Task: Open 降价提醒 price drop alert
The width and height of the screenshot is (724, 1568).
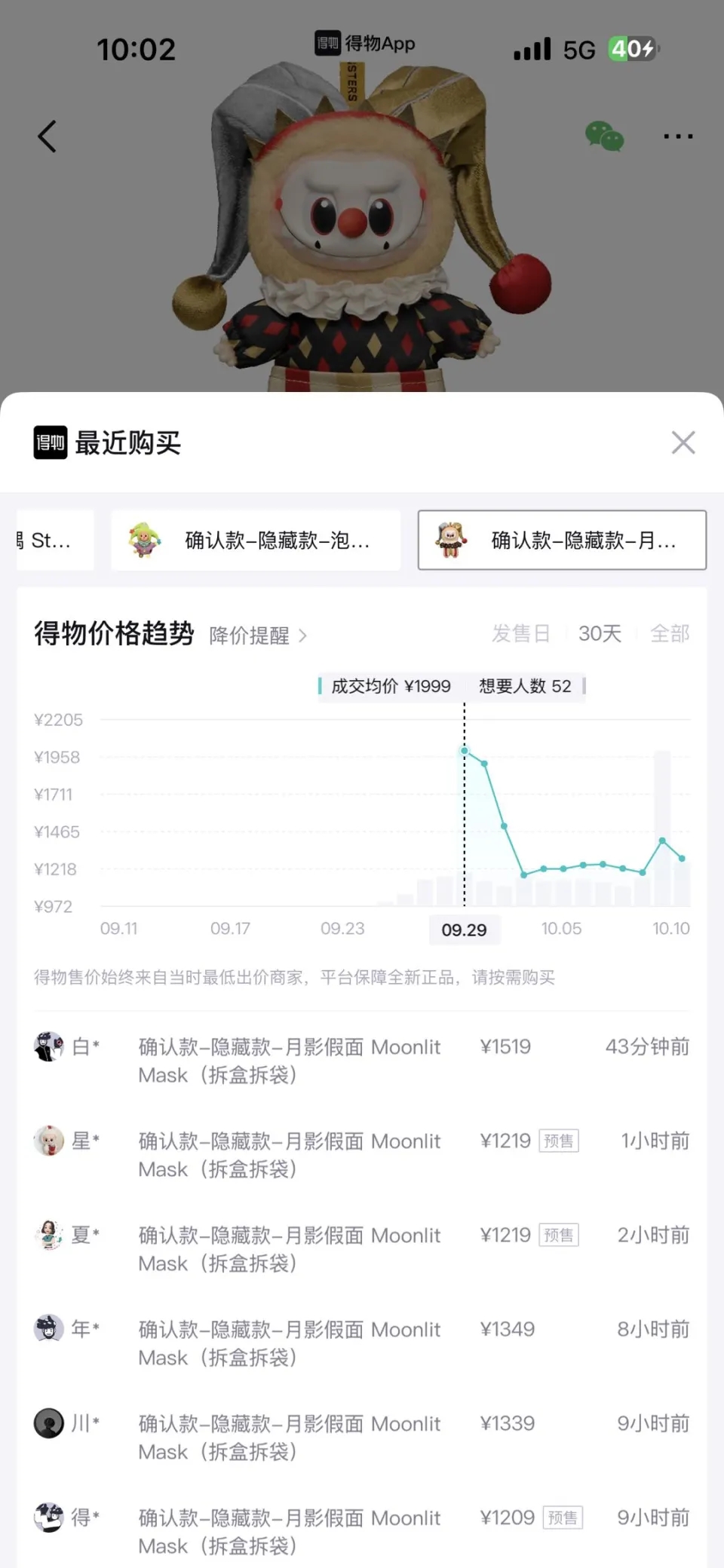Action: 258,635
